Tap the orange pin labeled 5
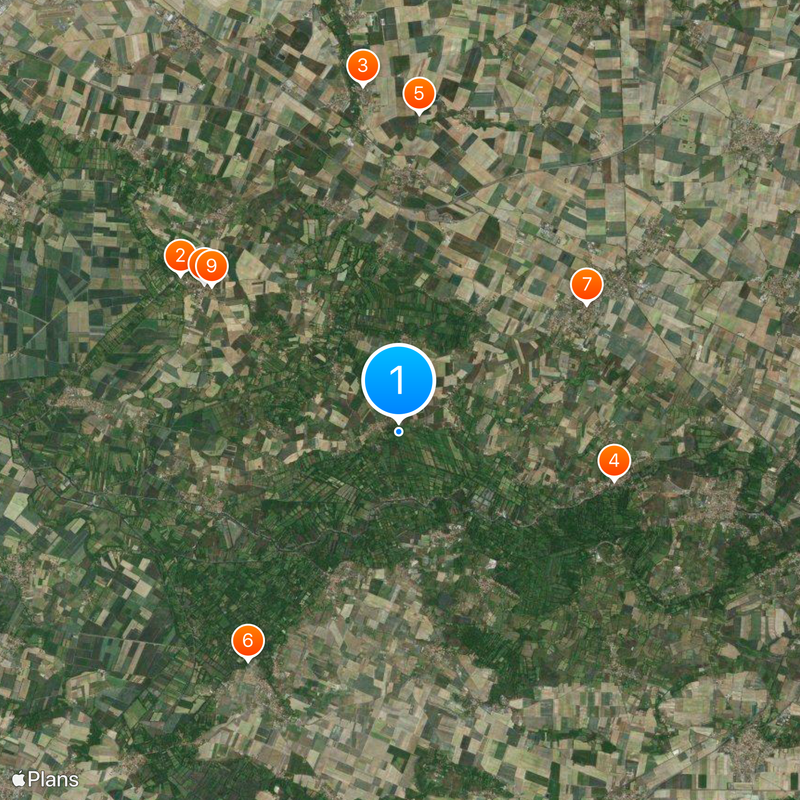This screenshot has width=800, height=800. point(419,94)
